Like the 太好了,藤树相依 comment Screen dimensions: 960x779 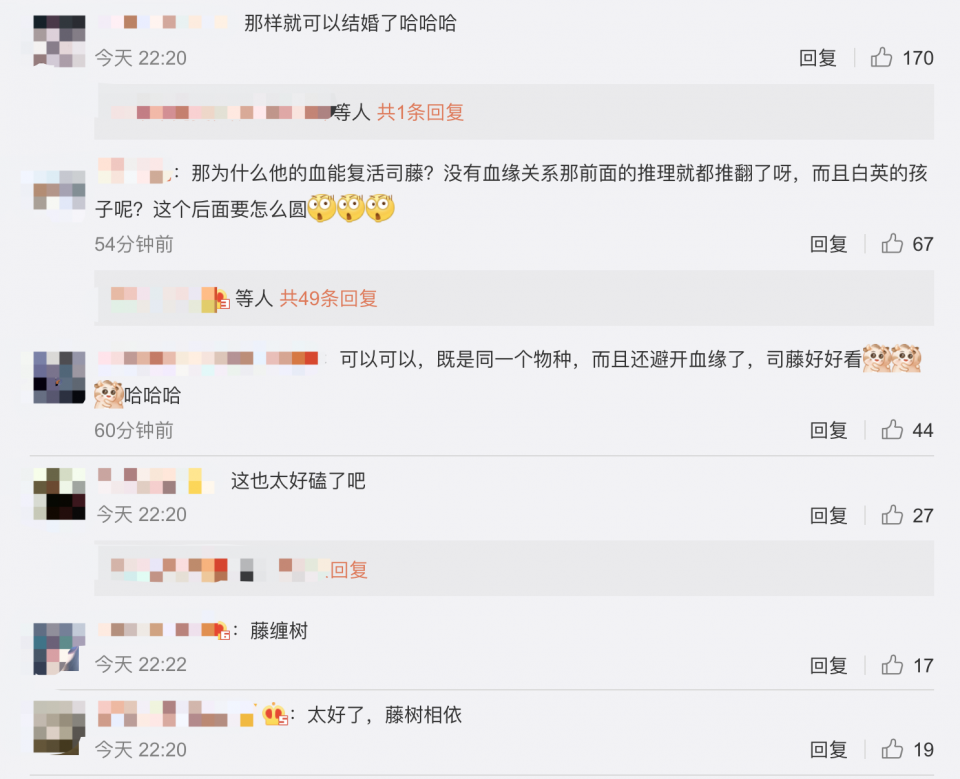[892, 749]
